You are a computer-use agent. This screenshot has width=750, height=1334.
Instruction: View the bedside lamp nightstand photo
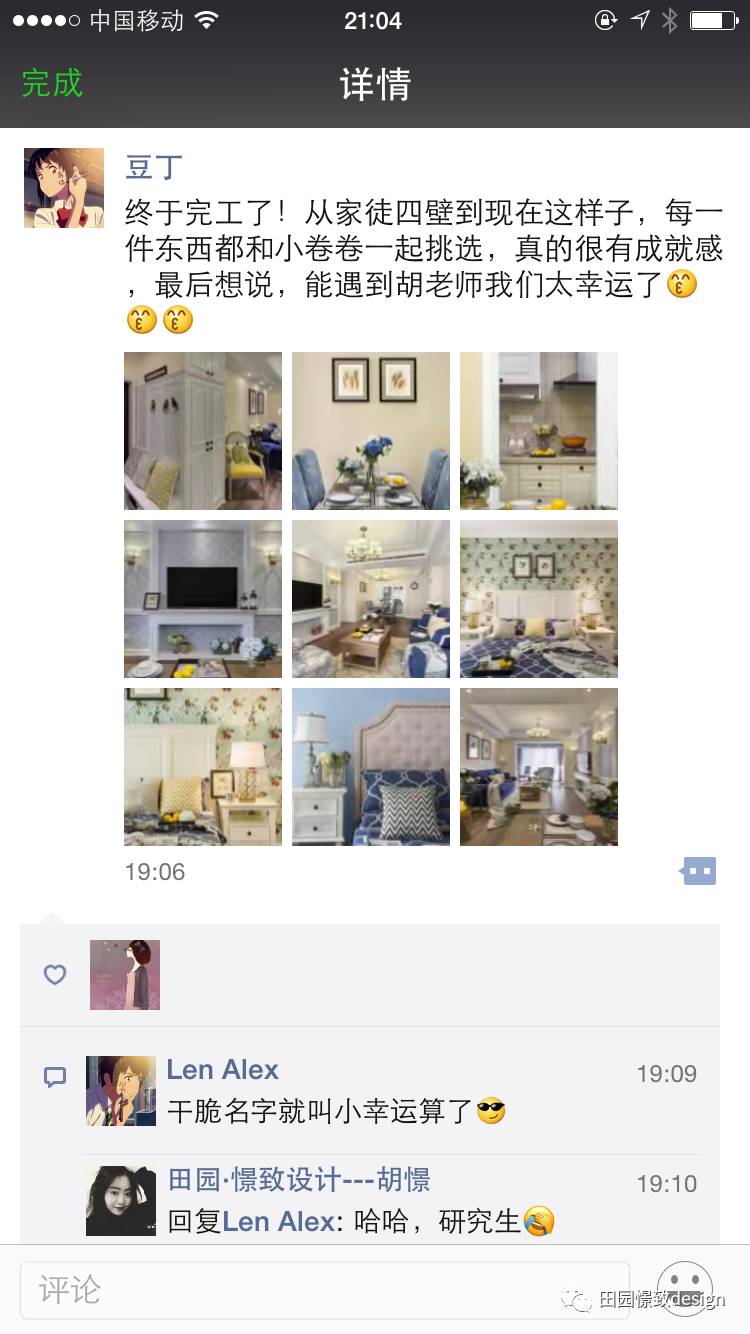coord(203,767)
